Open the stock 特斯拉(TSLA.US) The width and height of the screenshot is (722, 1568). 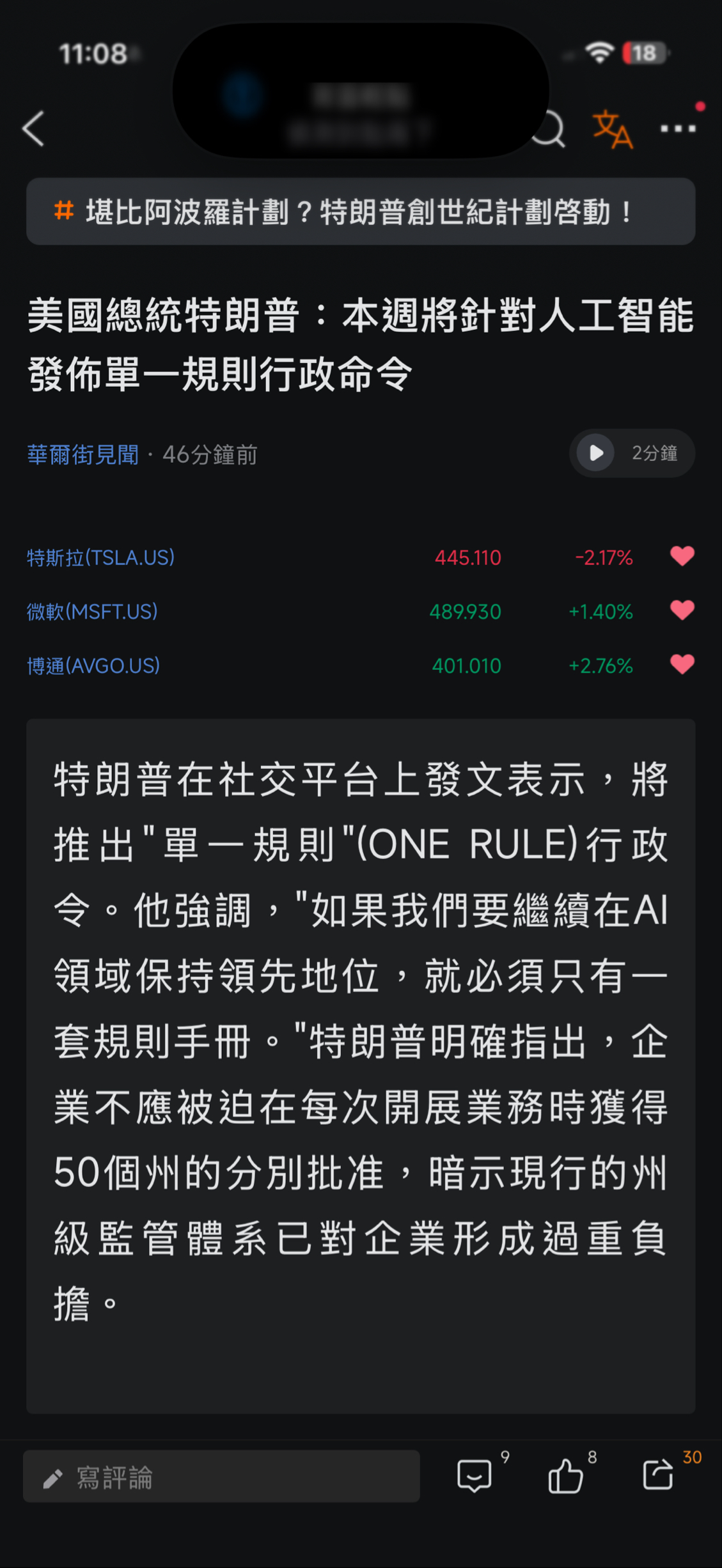pyautogui.click(x=101, y=557)
